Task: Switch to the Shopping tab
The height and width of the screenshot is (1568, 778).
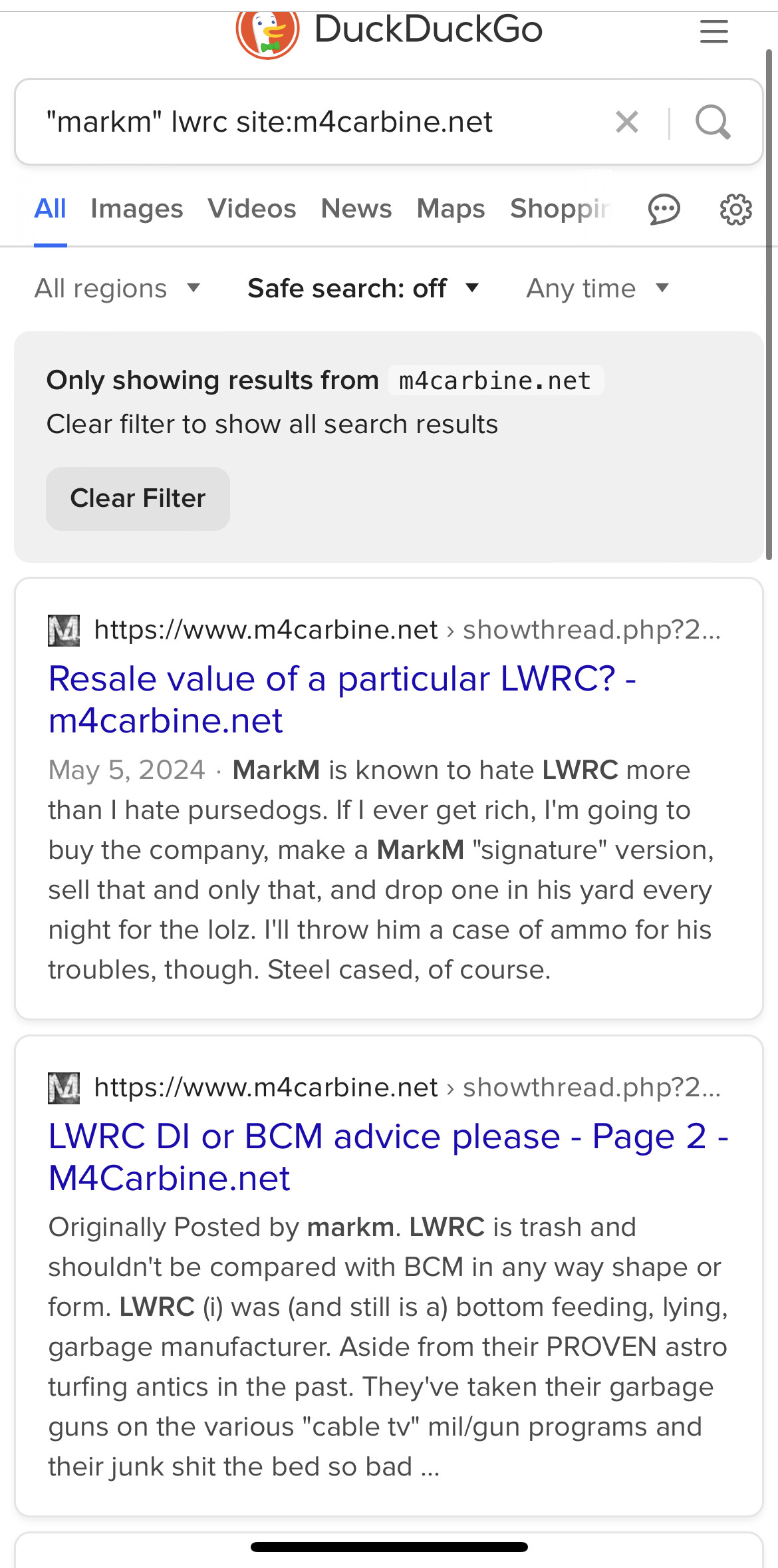Action: (559, 209)
